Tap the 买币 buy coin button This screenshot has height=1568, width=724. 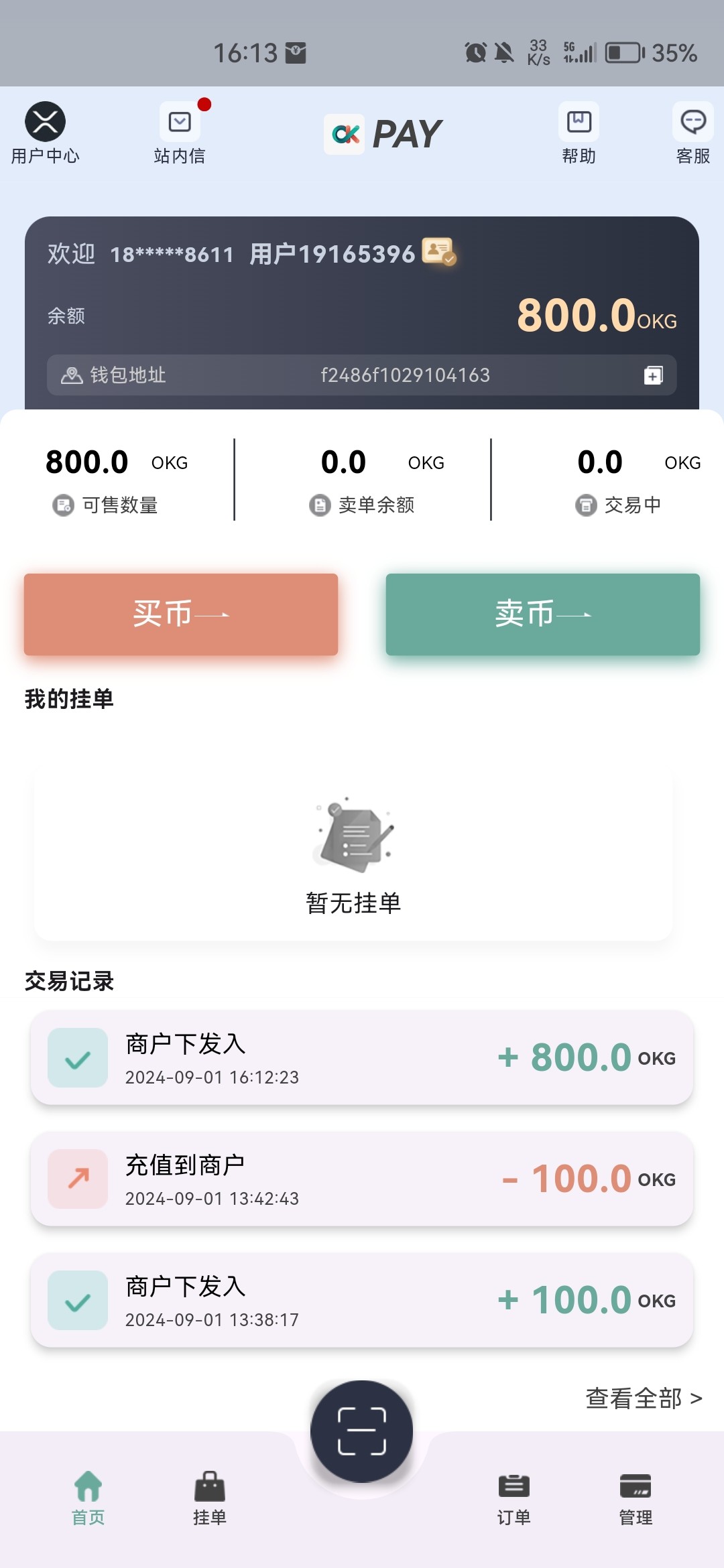pyautogui.click(x=181, y=614)
